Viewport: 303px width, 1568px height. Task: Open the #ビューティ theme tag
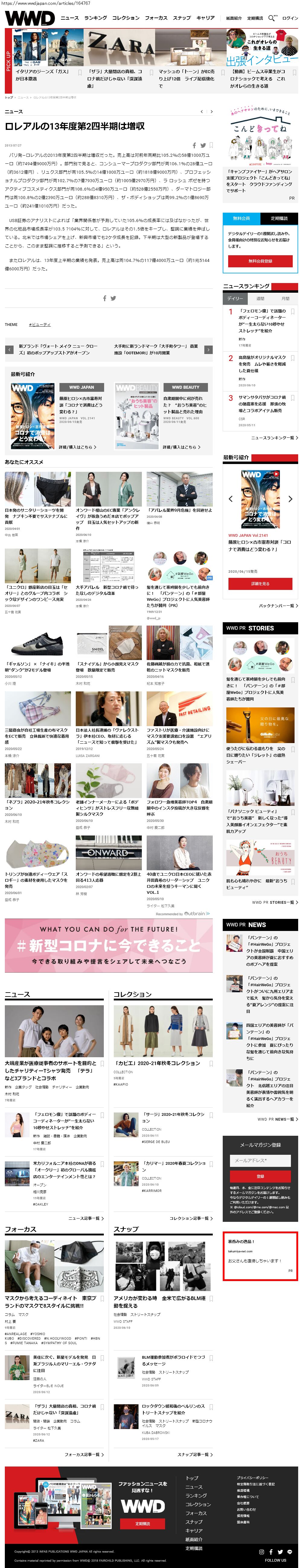(x=40, y=324)
